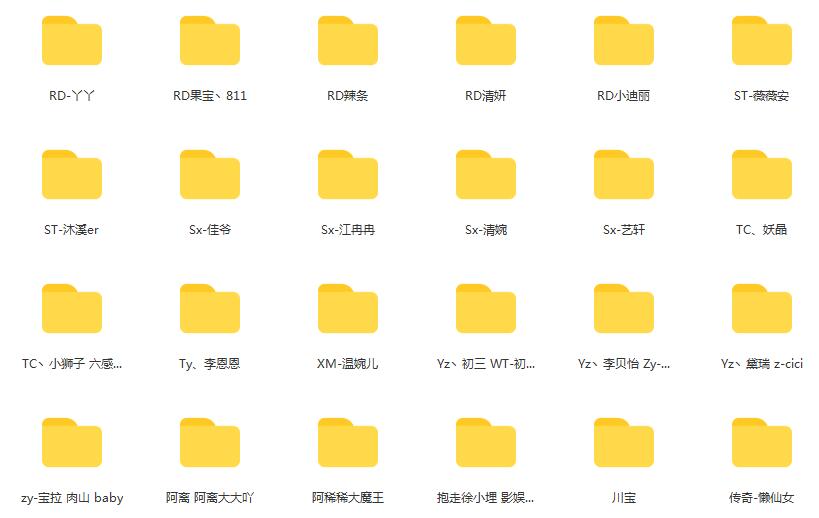The width and height of the screenshot is (819, 518).
Task: Open the ST-沐溪er folder
Action: coord(72,176)
